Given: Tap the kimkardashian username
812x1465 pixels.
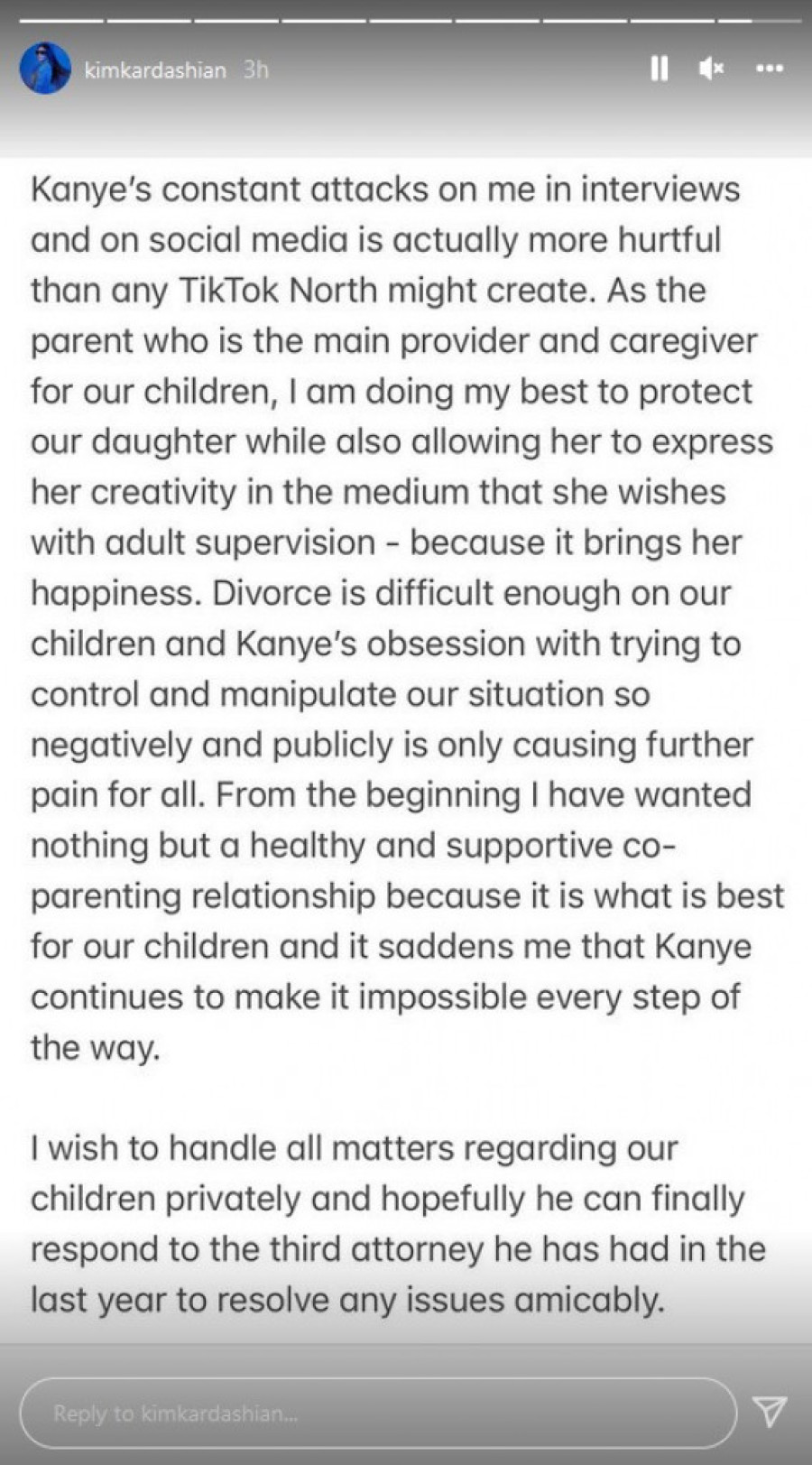Looking at the screenshot, I should [155, 70].
